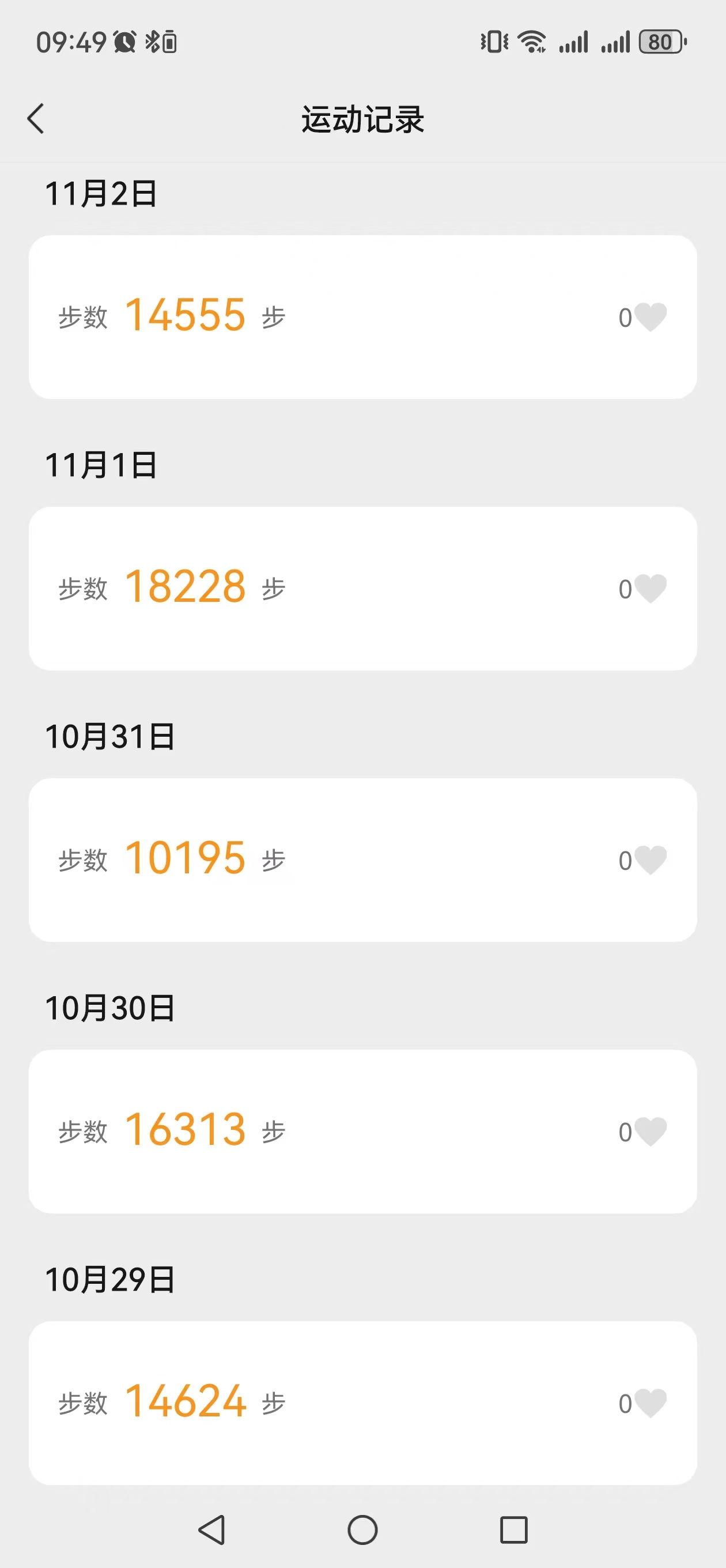Open recent apps from navigation bar
Screen dimensions: 726x1568
[x=513, y=1529]
